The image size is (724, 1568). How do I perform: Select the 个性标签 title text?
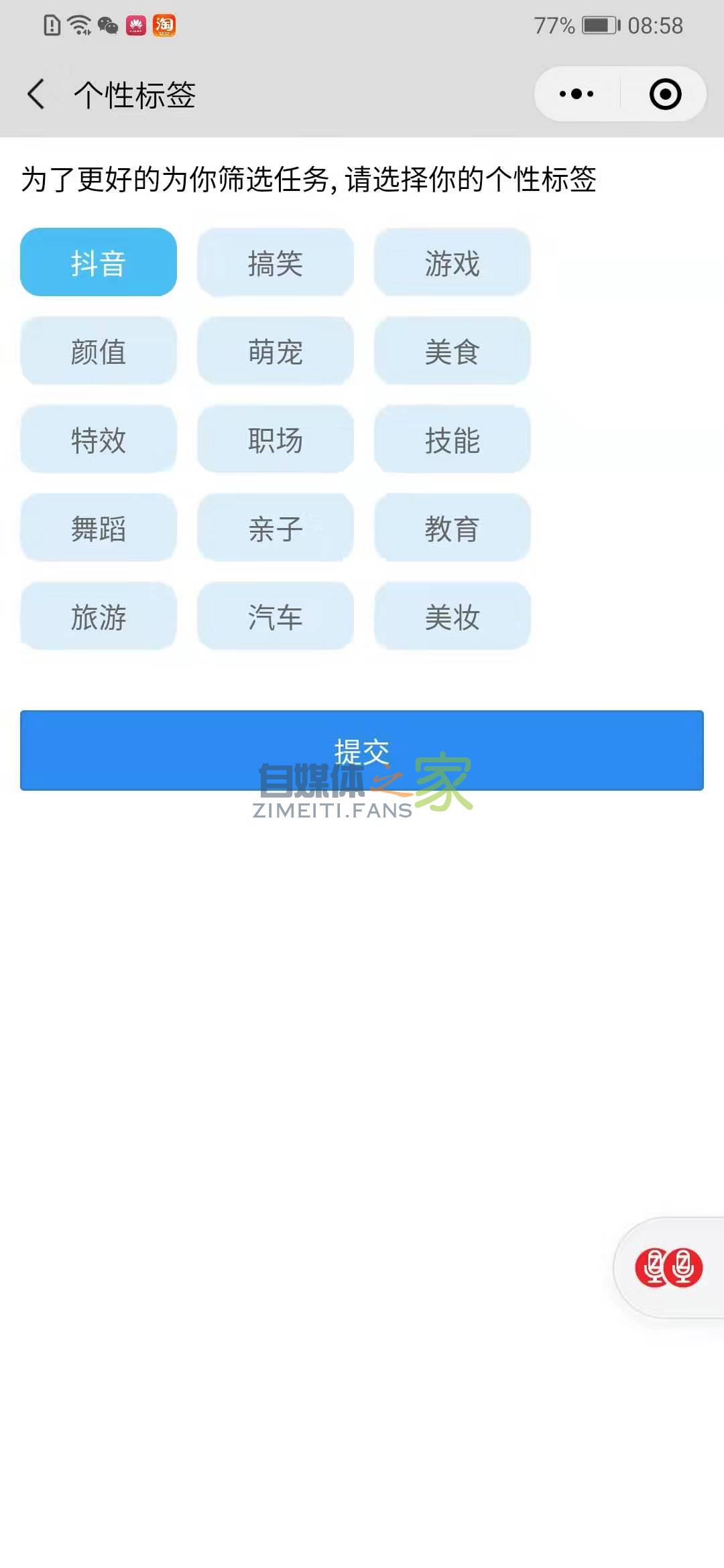click(134, 94)
